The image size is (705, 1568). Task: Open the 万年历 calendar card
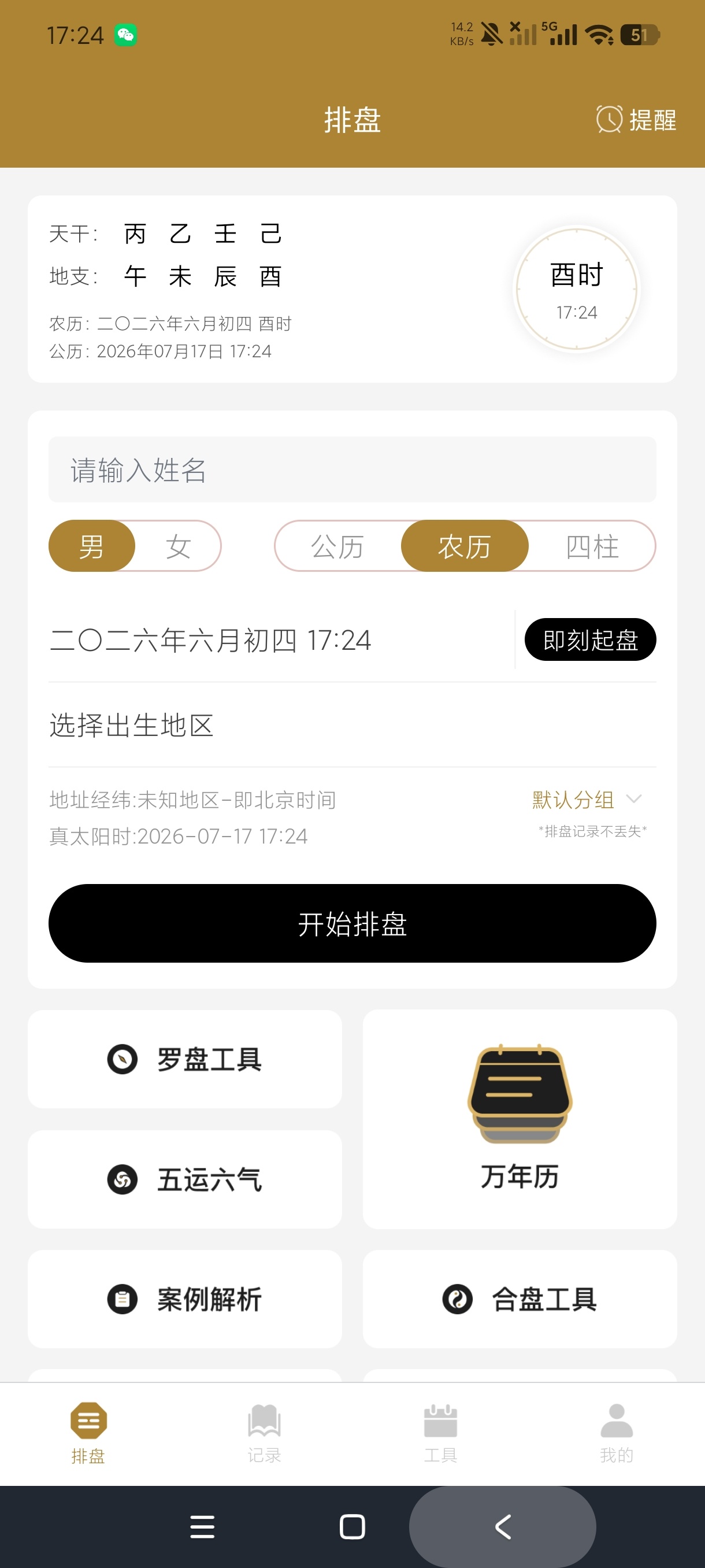tap(520, 1119)
